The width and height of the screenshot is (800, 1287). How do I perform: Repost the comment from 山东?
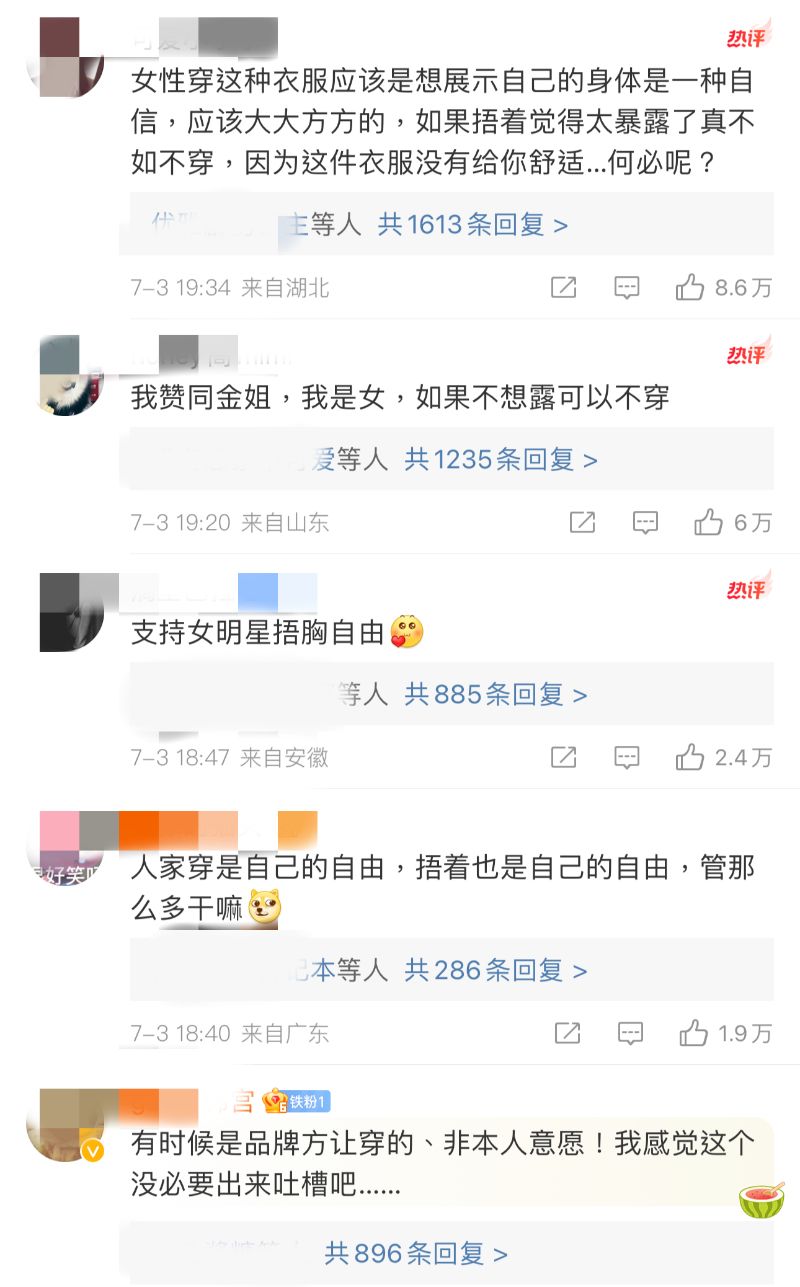pos(583,523)
